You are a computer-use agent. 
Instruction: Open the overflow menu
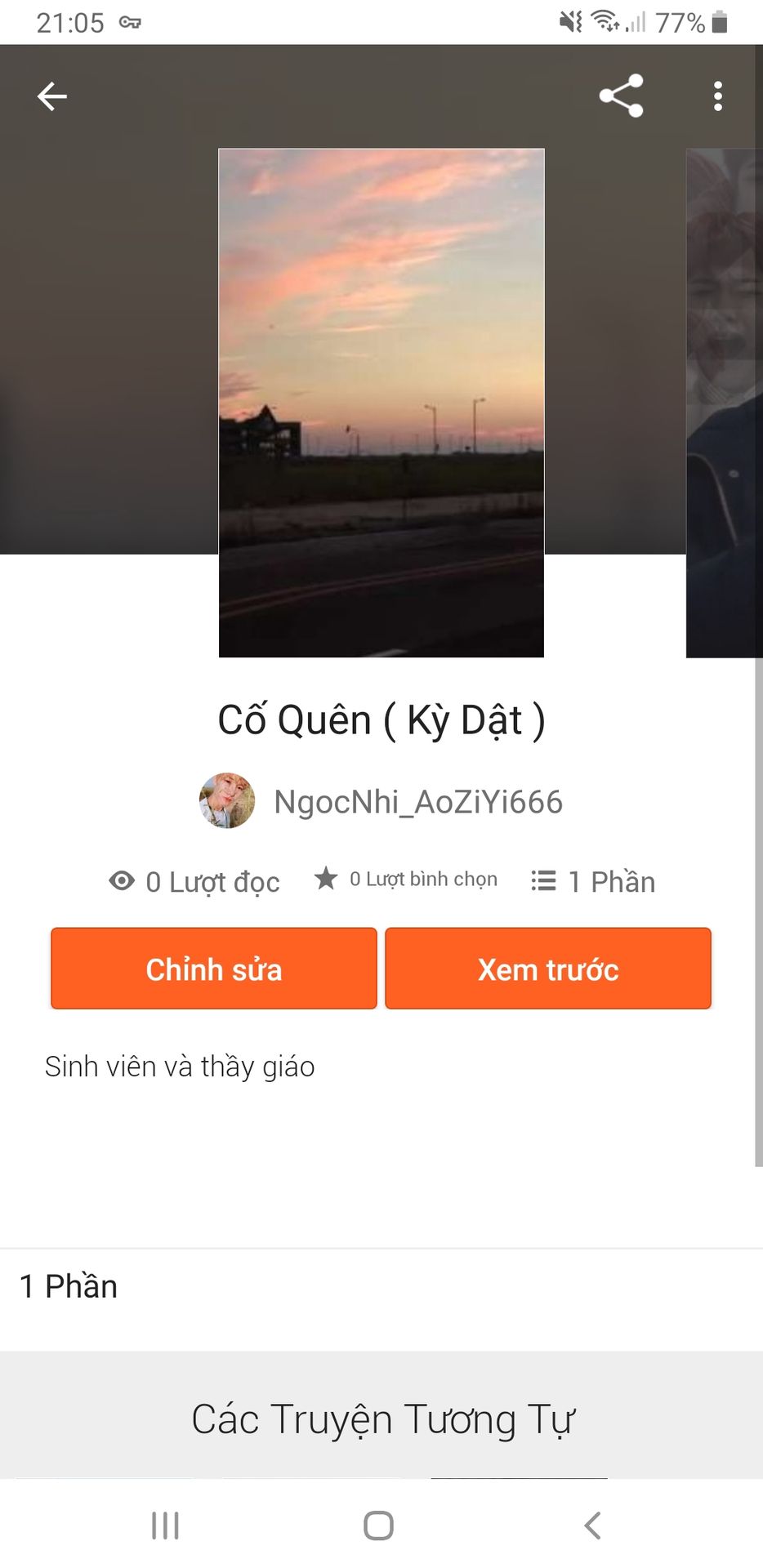point(717,96)
